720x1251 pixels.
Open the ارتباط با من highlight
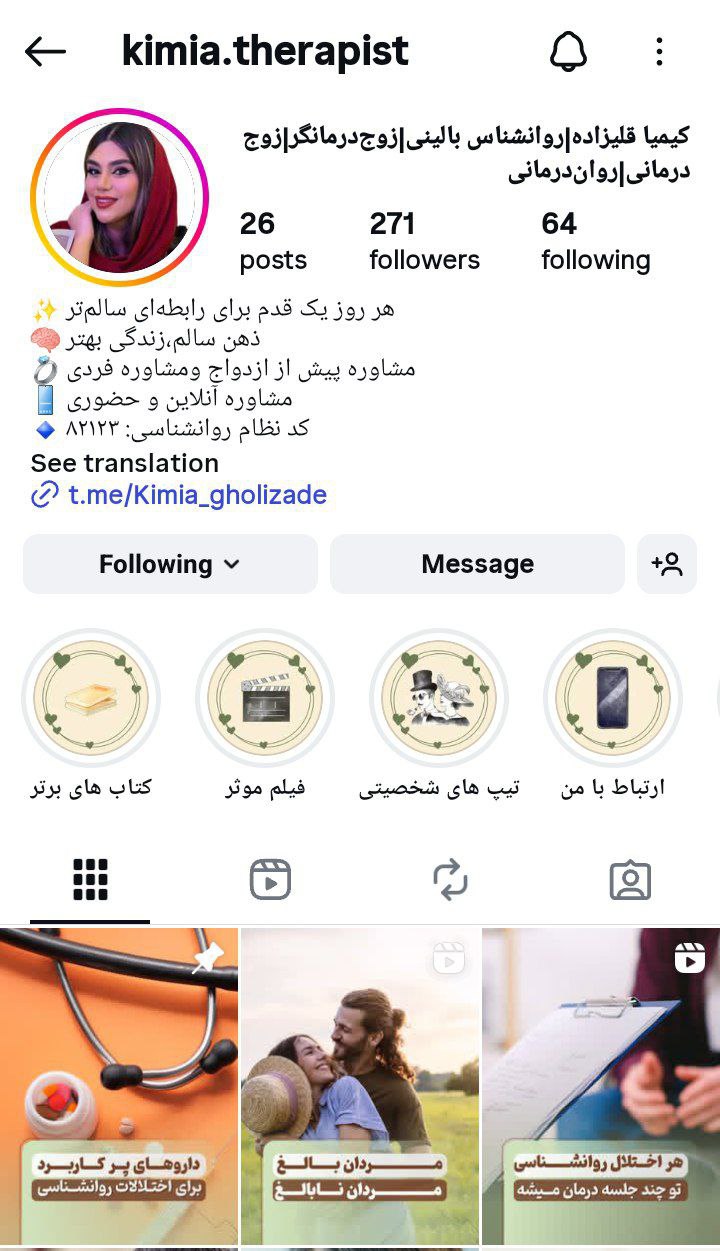(613, 697)
